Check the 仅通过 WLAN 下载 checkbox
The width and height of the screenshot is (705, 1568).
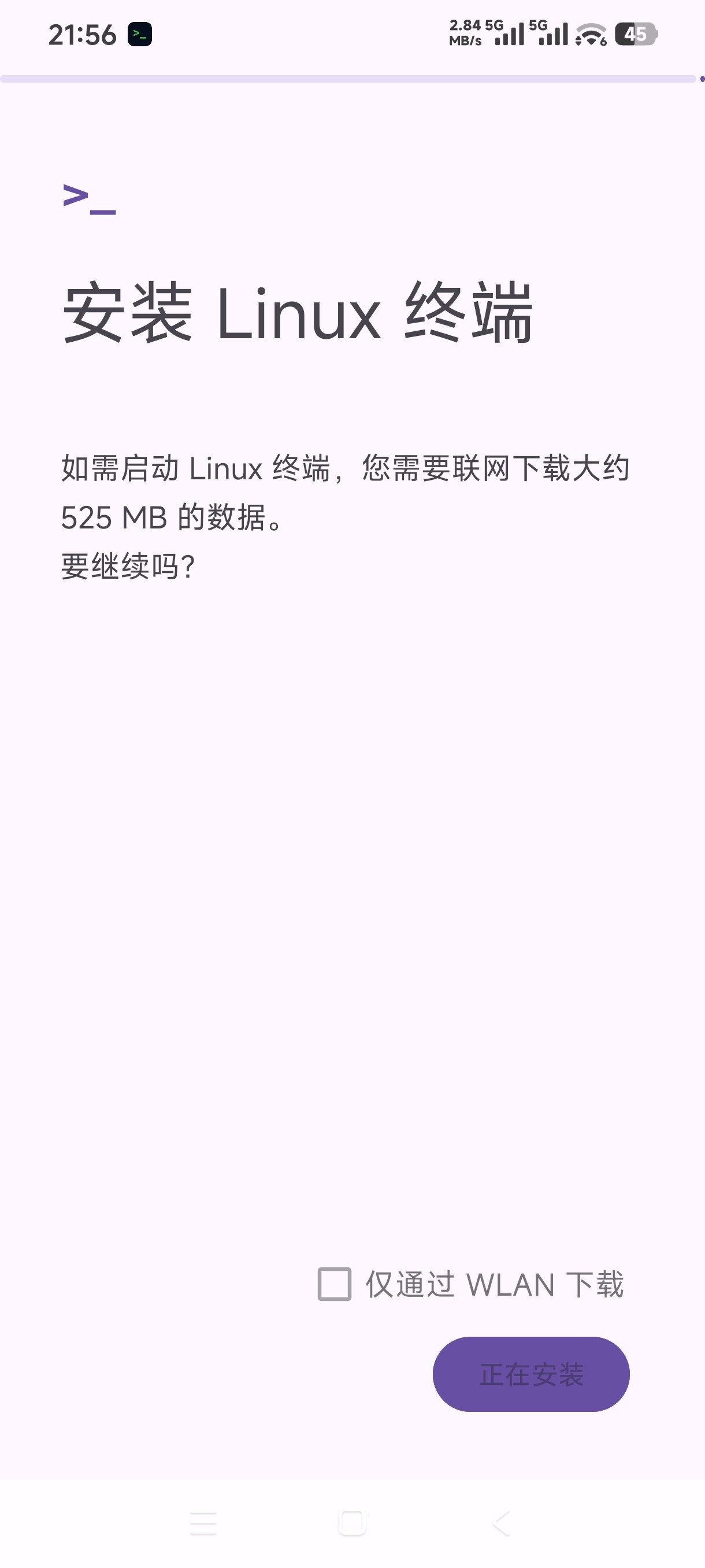[335, 1284]
